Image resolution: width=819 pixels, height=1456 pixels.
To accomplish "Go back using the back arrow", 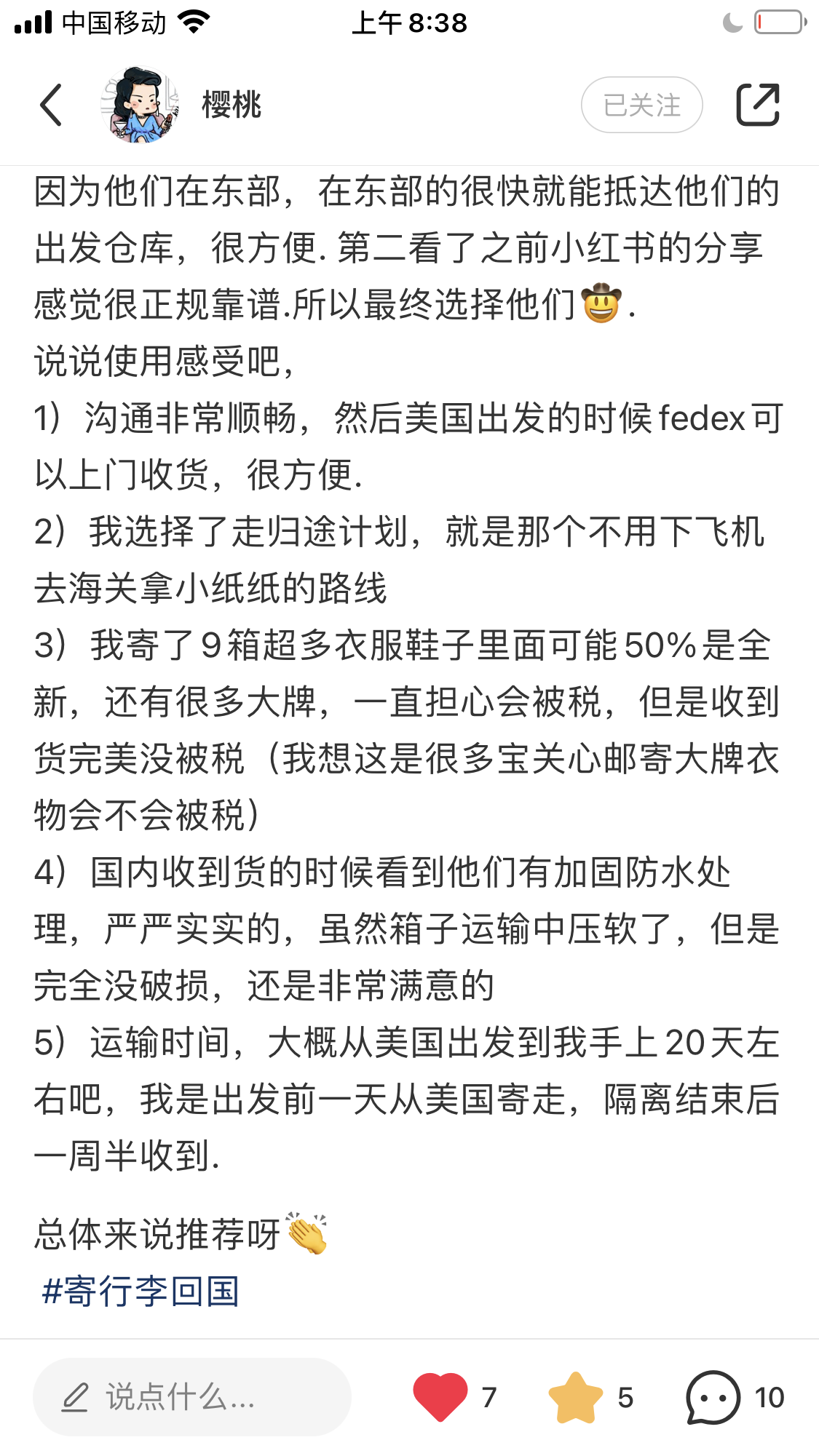I will pyautogui.click(x=51, y=105).
